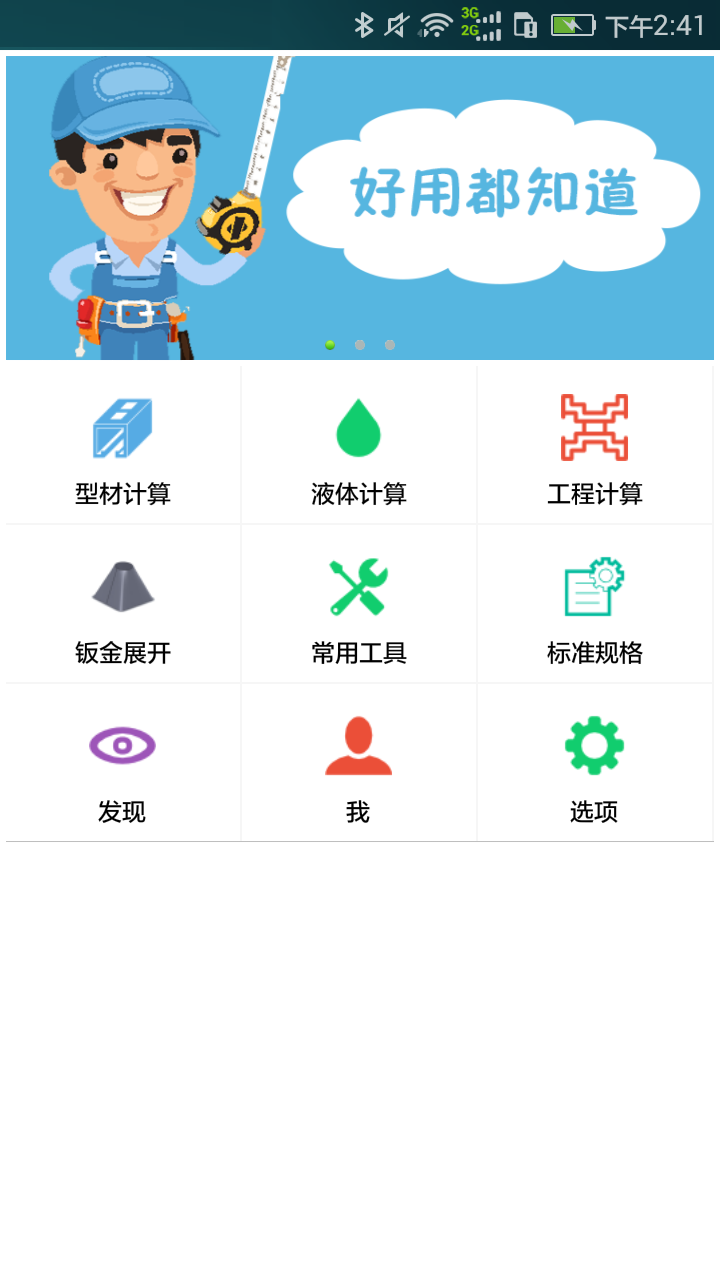
Task: Go to 我 profile page
Action: [x=359, y=764]
